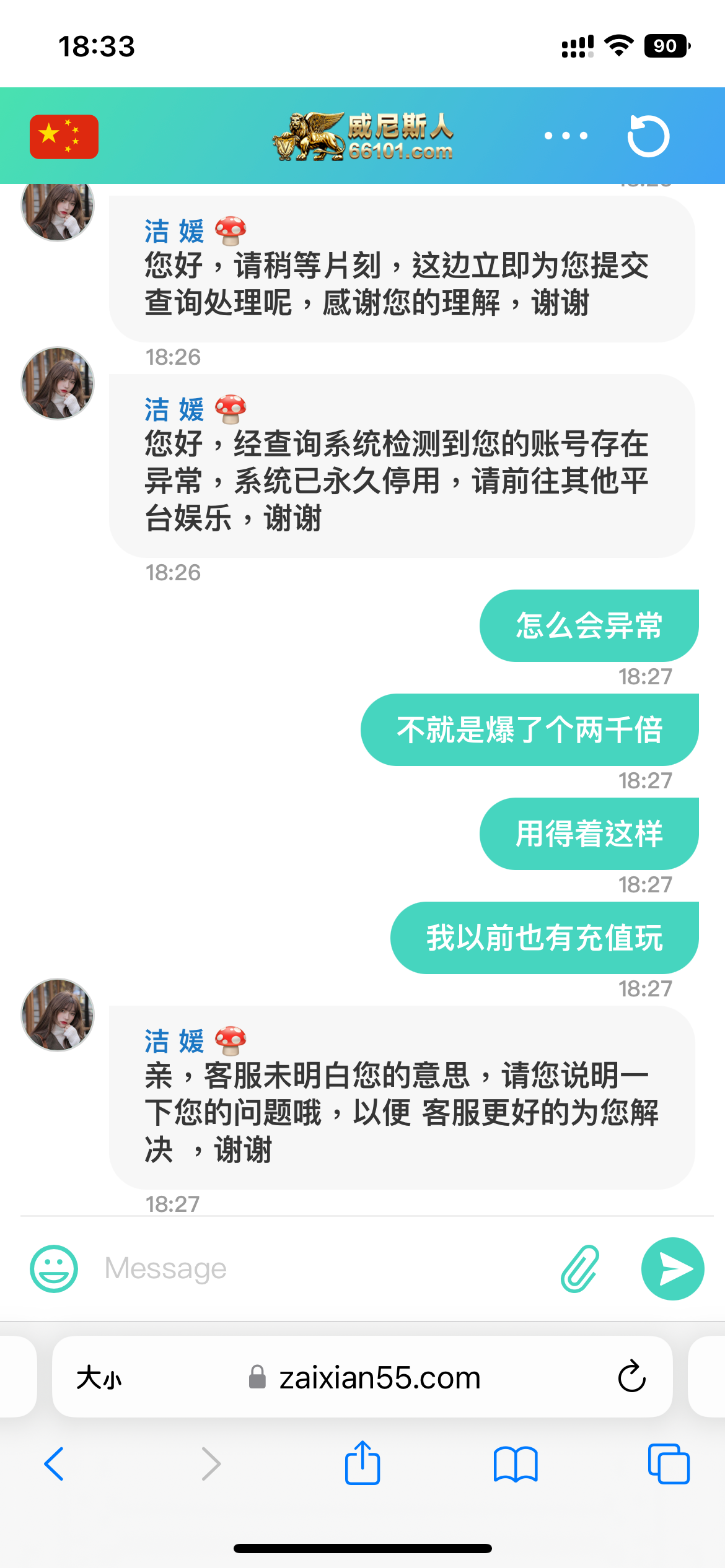The image size is (725, 1568).
Task: Refresh the chat with the header reload icon
Action: [x=648, y=136]
